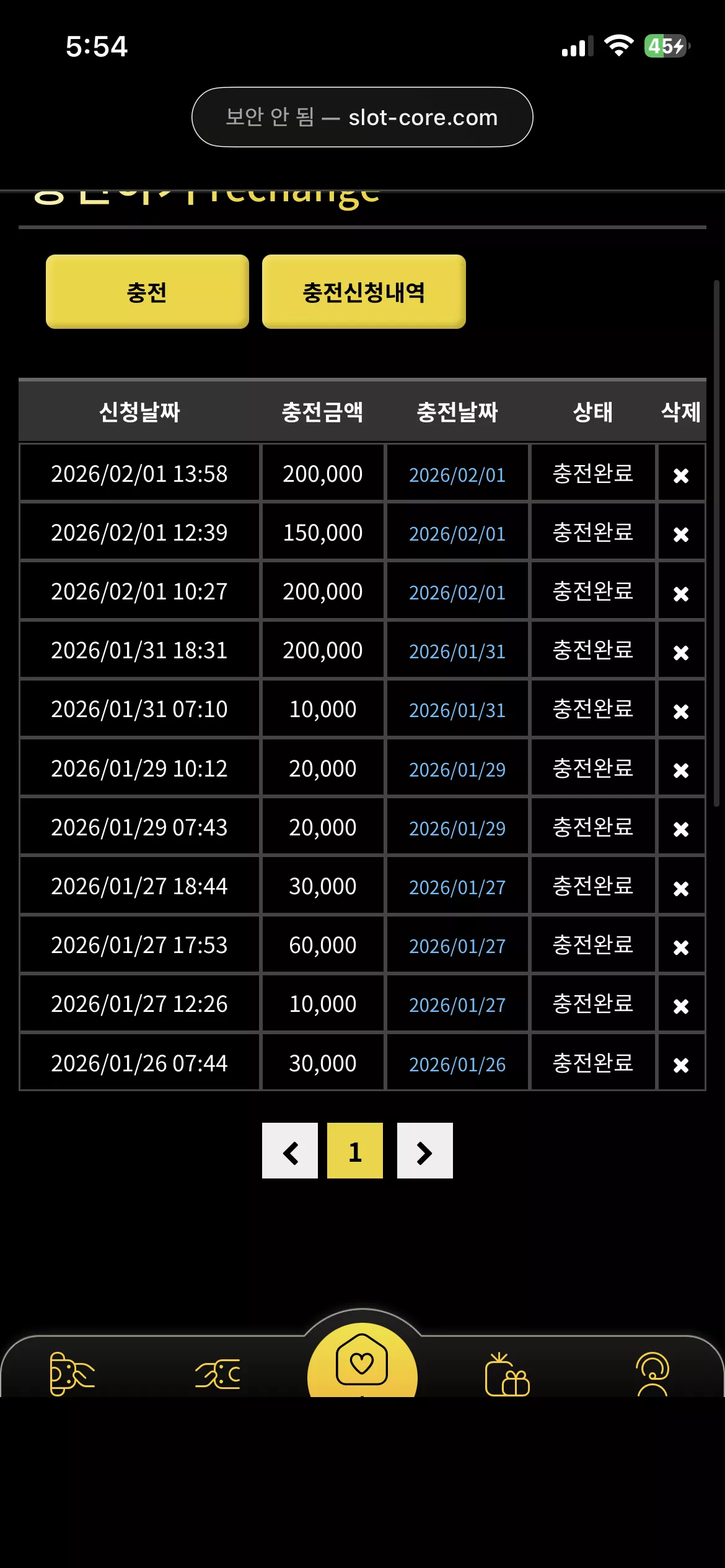Open the gift box tab
This screenshot has height=1568, width=725.
point(507,1374)
